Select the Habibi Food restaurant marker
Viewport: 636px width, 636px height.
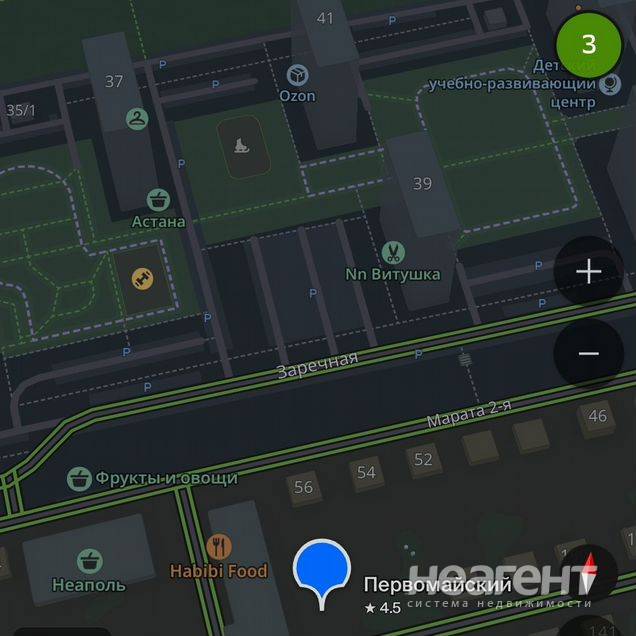click(219, 547)
